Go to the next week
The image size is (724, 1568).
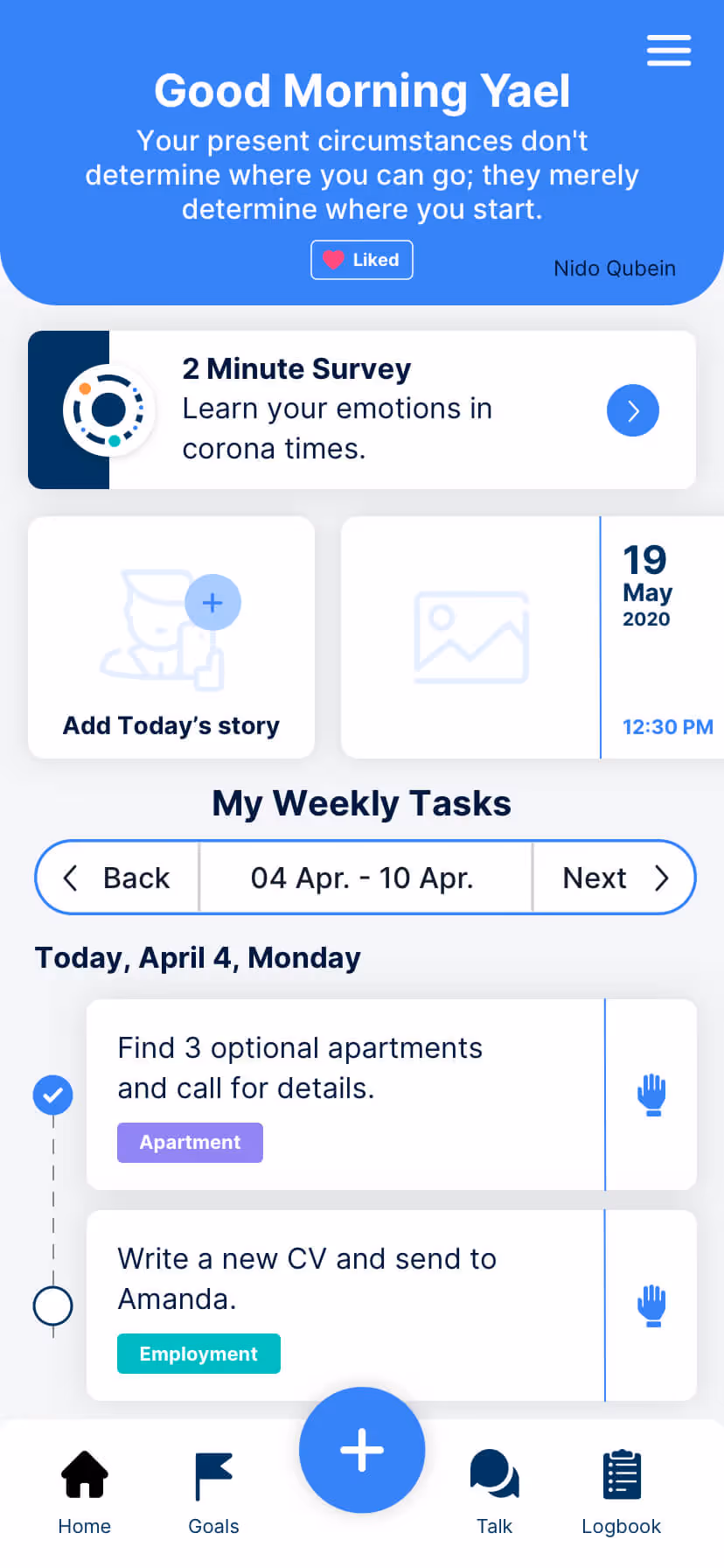[x=614, y=878]
